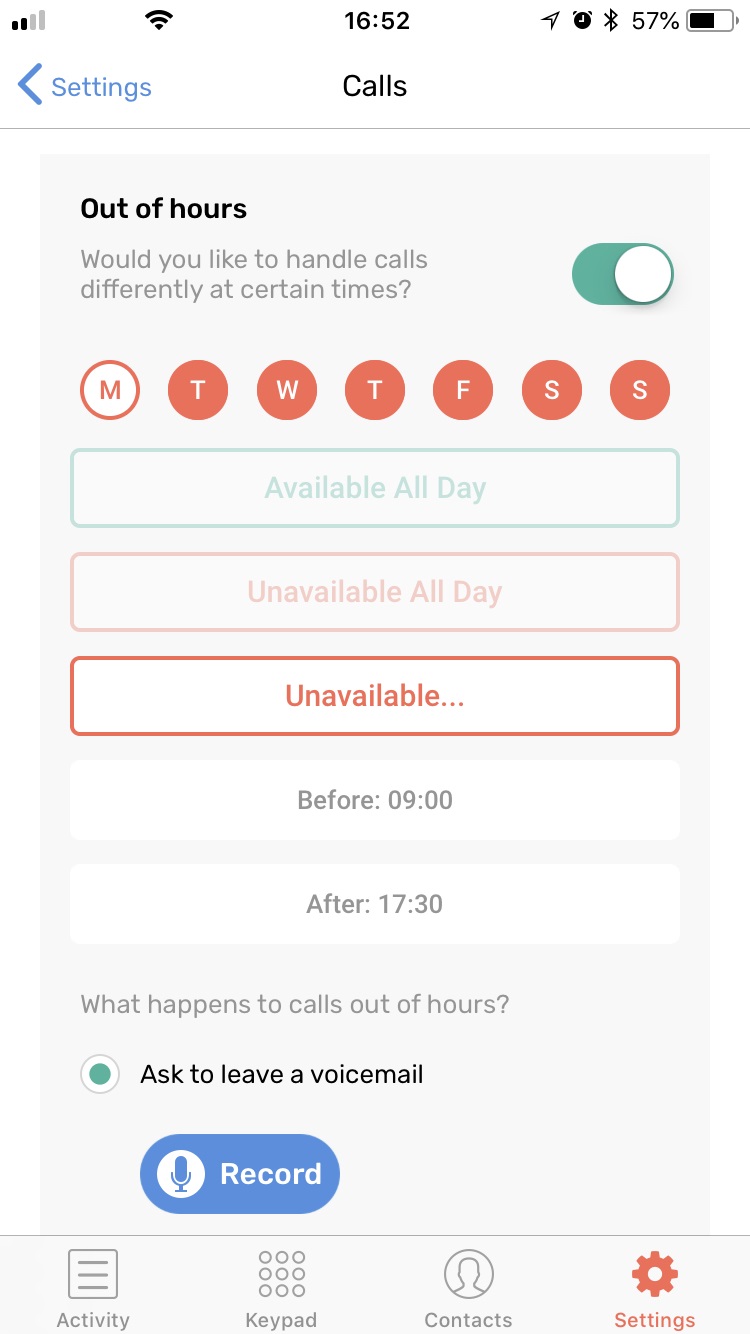Change the After: 17:30 time
750x1334 pixels.
[x=375, y=904]
